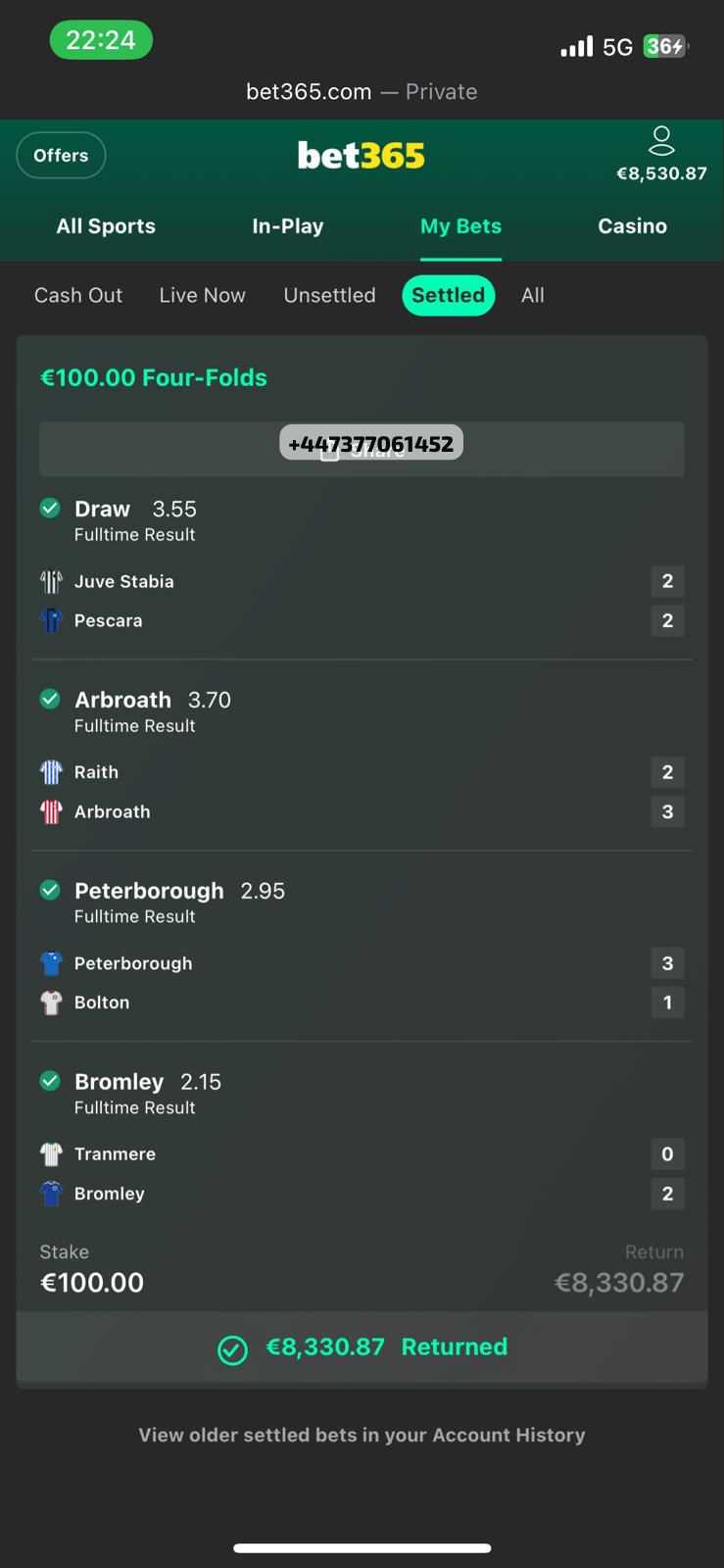
Task: Open the Offers button
Action: click(x=61, y=155)
